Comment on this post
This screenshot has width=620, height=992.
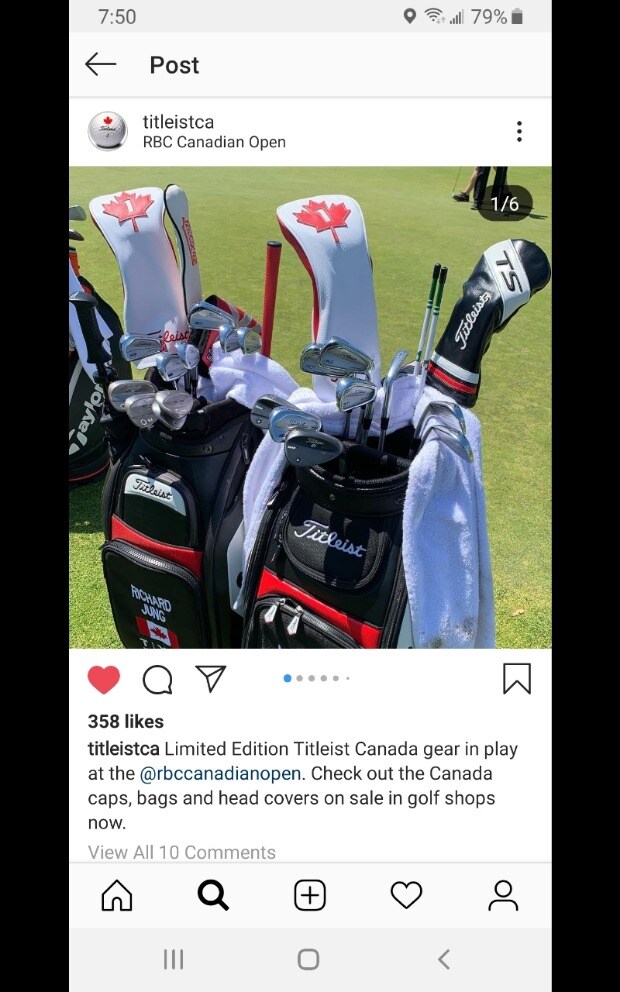(x=157, y=680)
